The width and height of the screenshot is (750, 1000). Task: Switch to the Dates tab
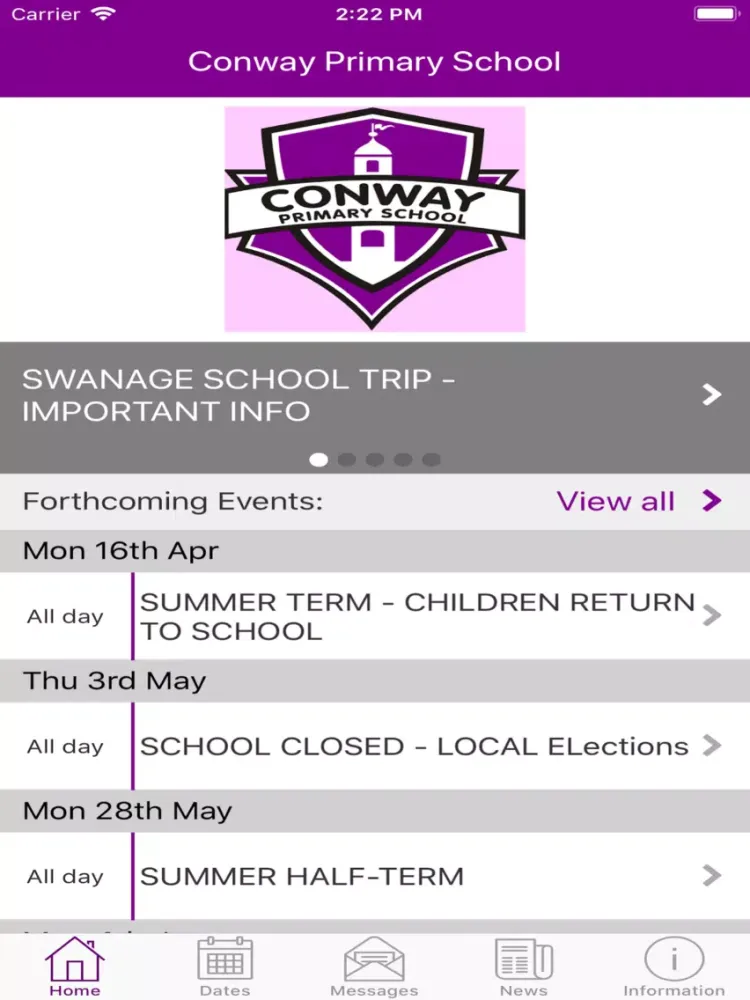(225, 967)
